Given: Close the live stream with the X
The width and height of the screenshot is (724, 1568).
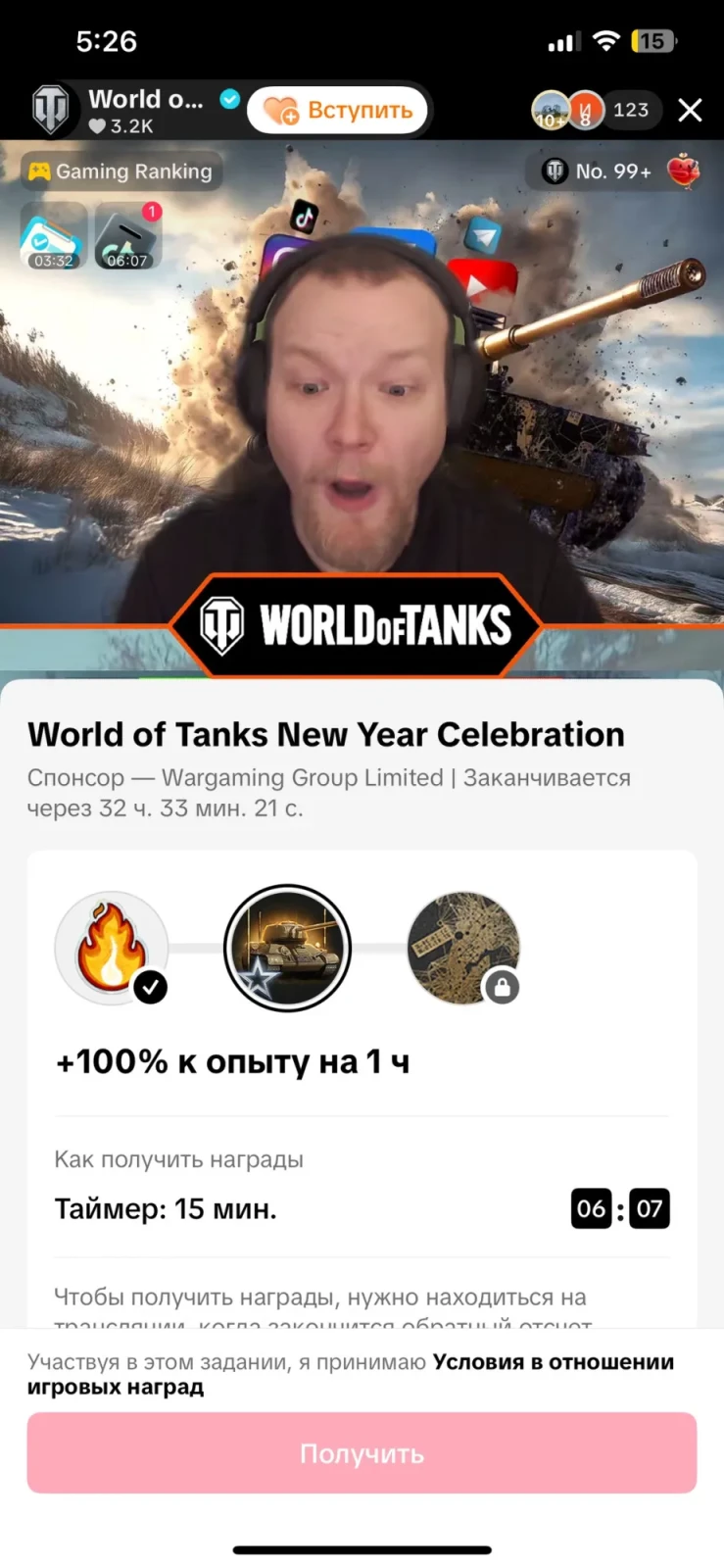Looking at the screenshot, I should click(690, 110).
